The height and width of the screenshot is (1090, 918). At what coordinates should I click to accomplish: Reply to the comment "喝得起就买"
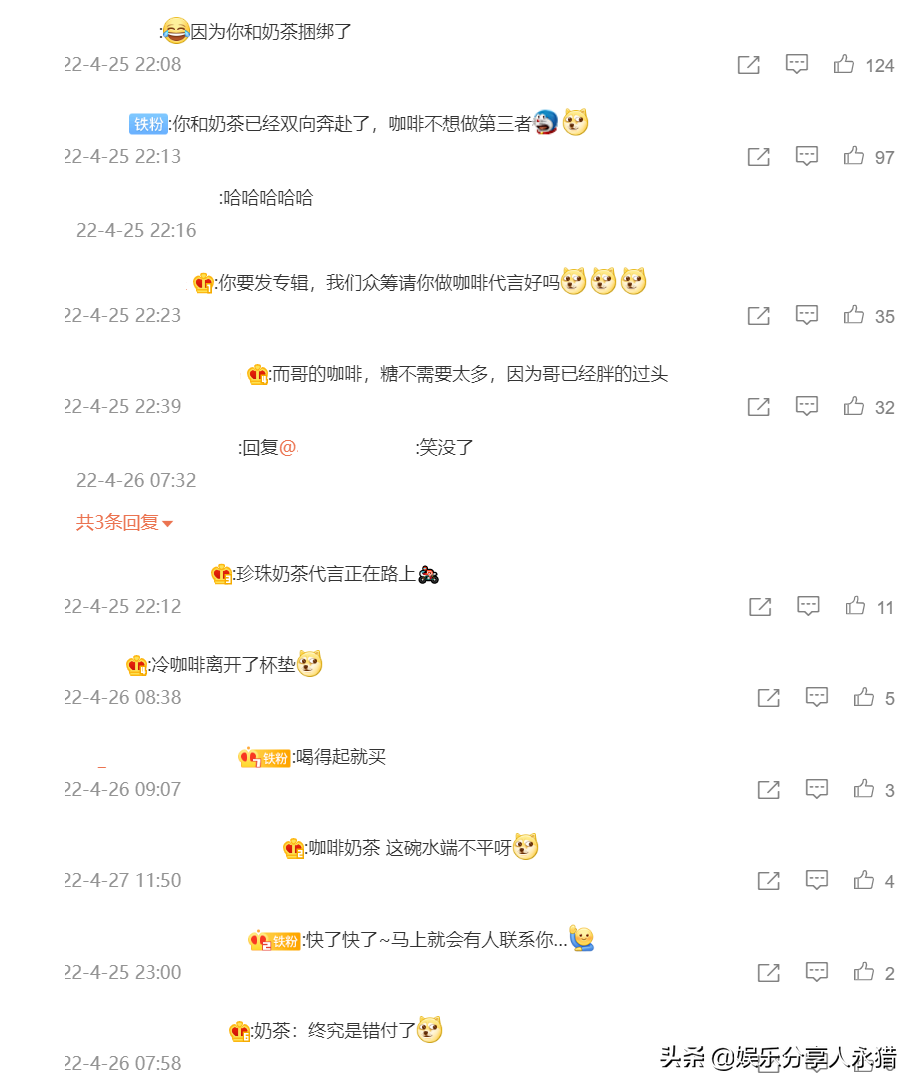pos(817,790)
